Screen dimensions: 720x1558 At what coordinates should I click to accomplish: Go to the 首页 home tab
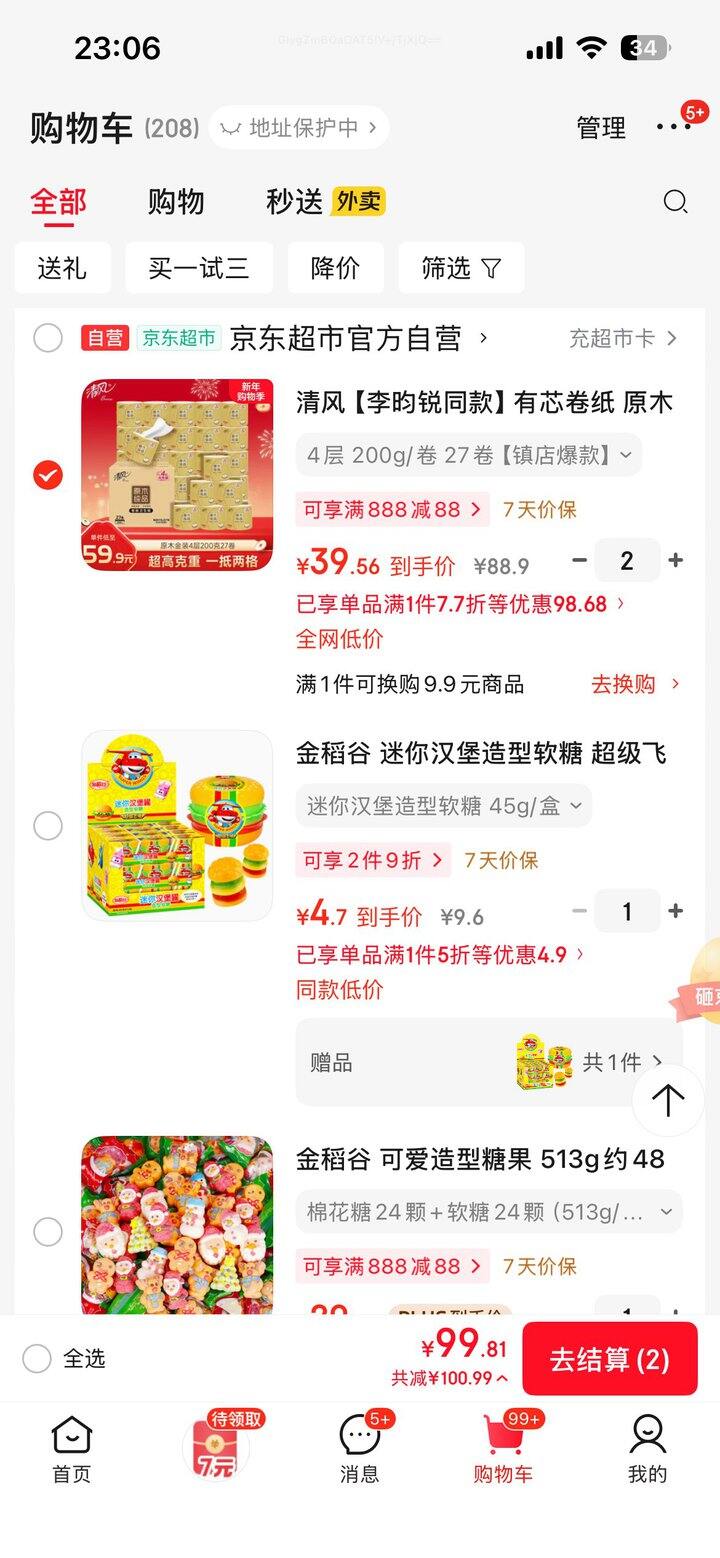click(72, 1449)
